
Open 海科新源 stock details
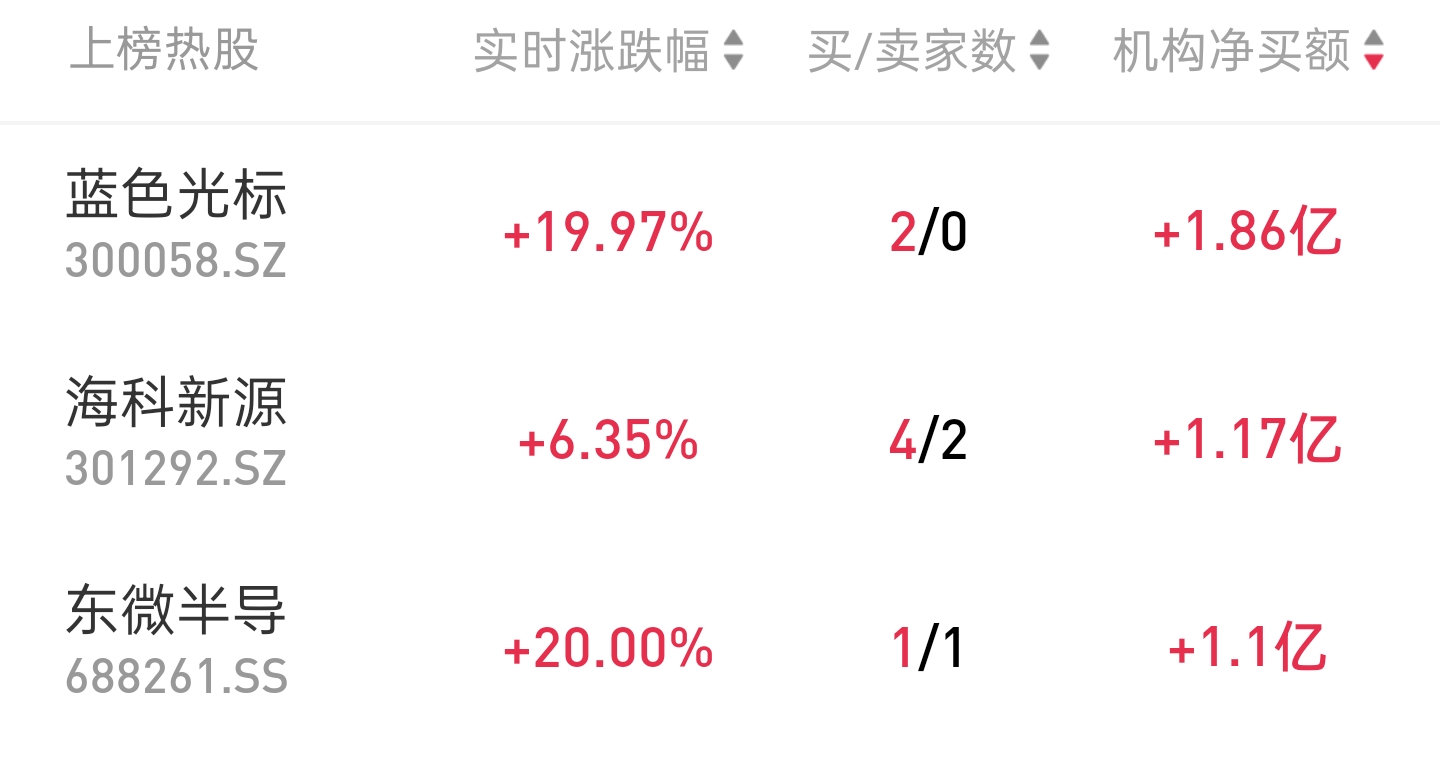177,430
